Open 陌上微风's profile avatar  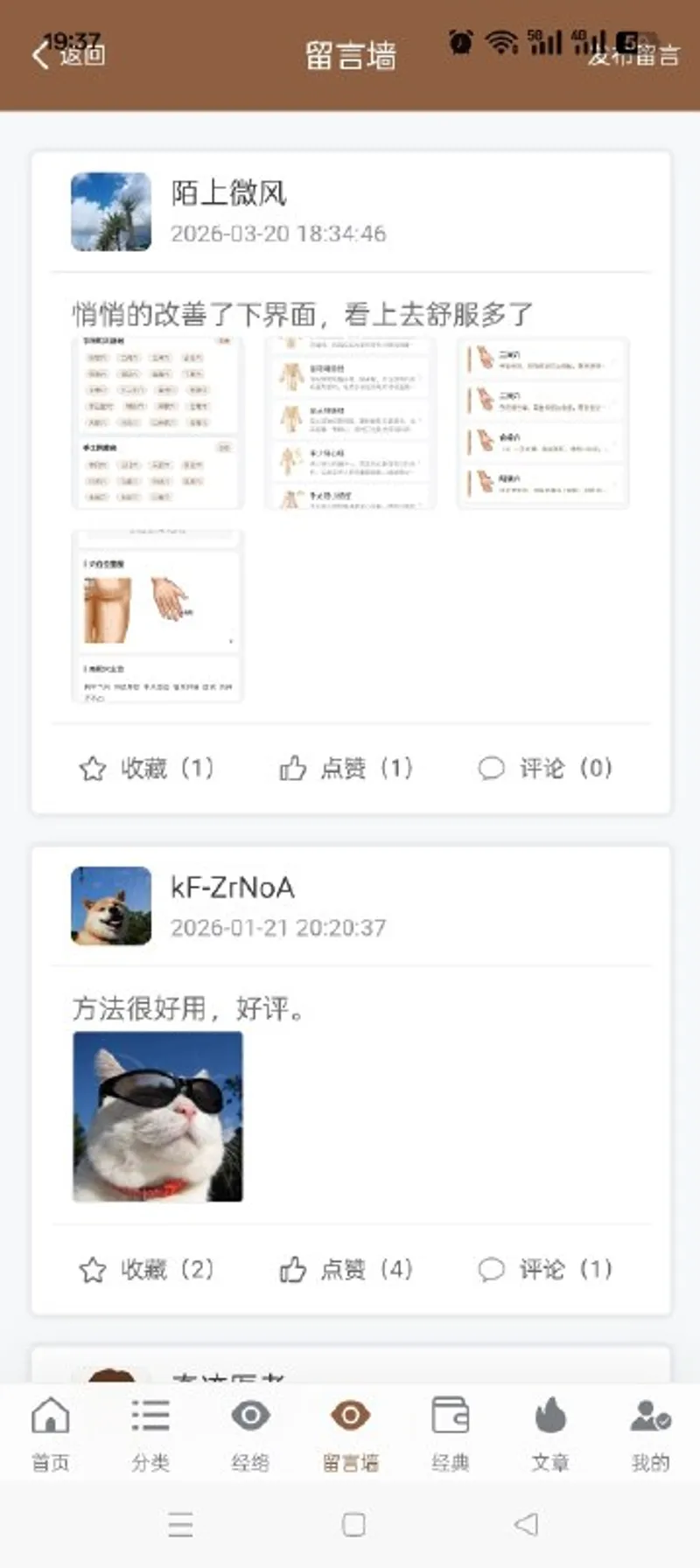tap(110, 210)
